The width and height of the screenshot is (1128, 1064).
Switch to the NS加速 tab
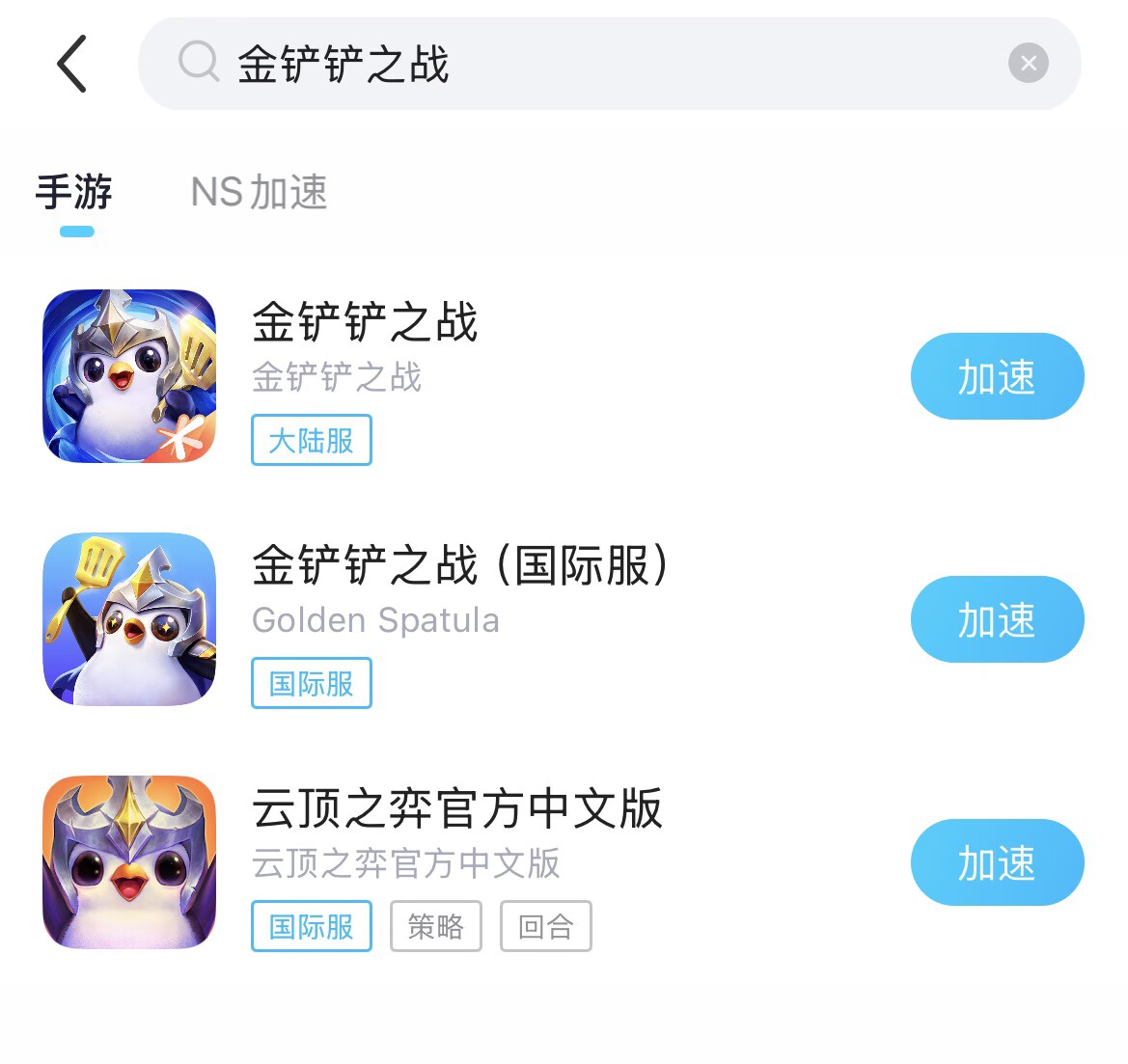259,192
